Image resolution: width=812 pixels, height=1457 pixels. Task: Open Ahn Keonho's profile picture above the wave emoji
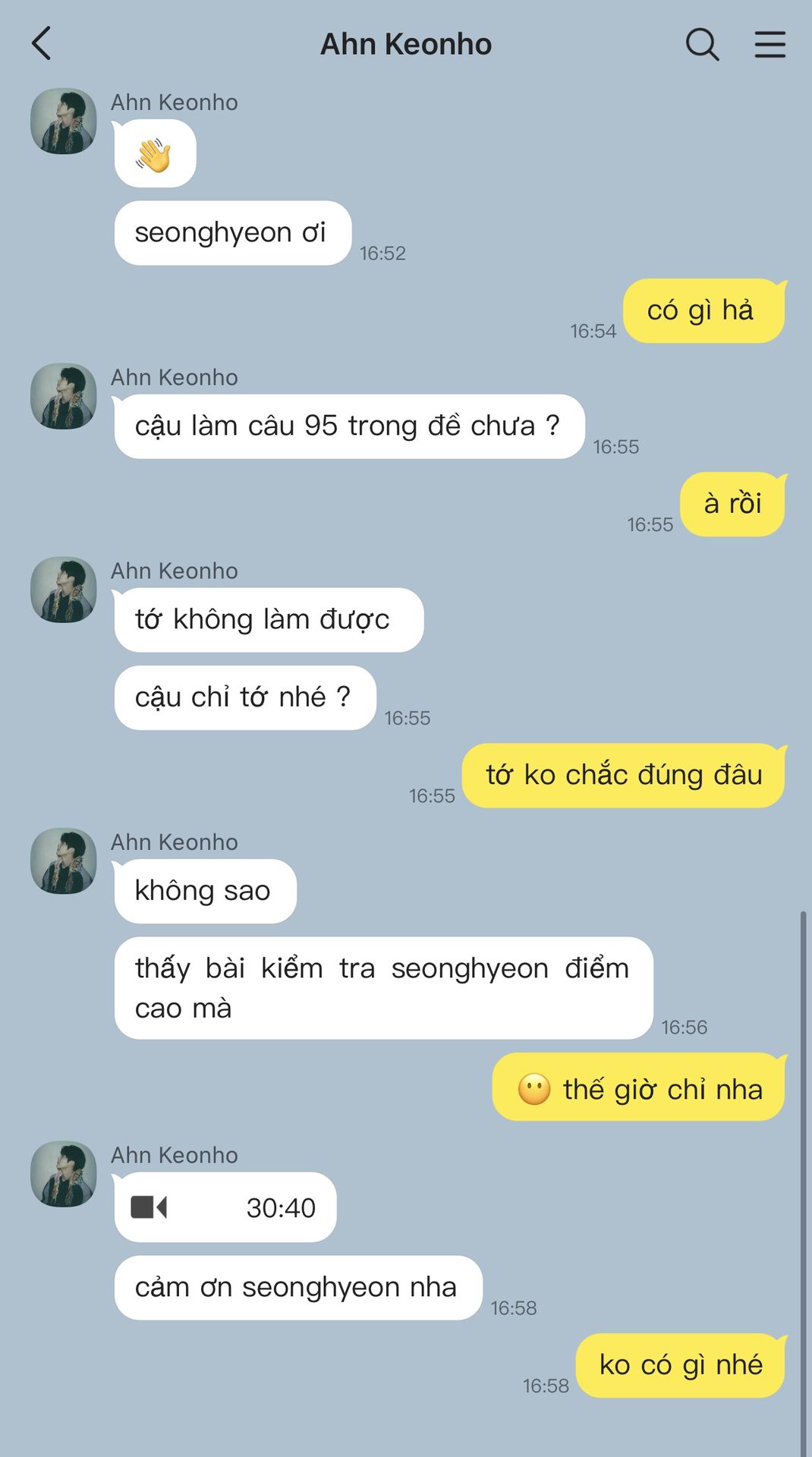pyautogui.click(x=64, y=121)
